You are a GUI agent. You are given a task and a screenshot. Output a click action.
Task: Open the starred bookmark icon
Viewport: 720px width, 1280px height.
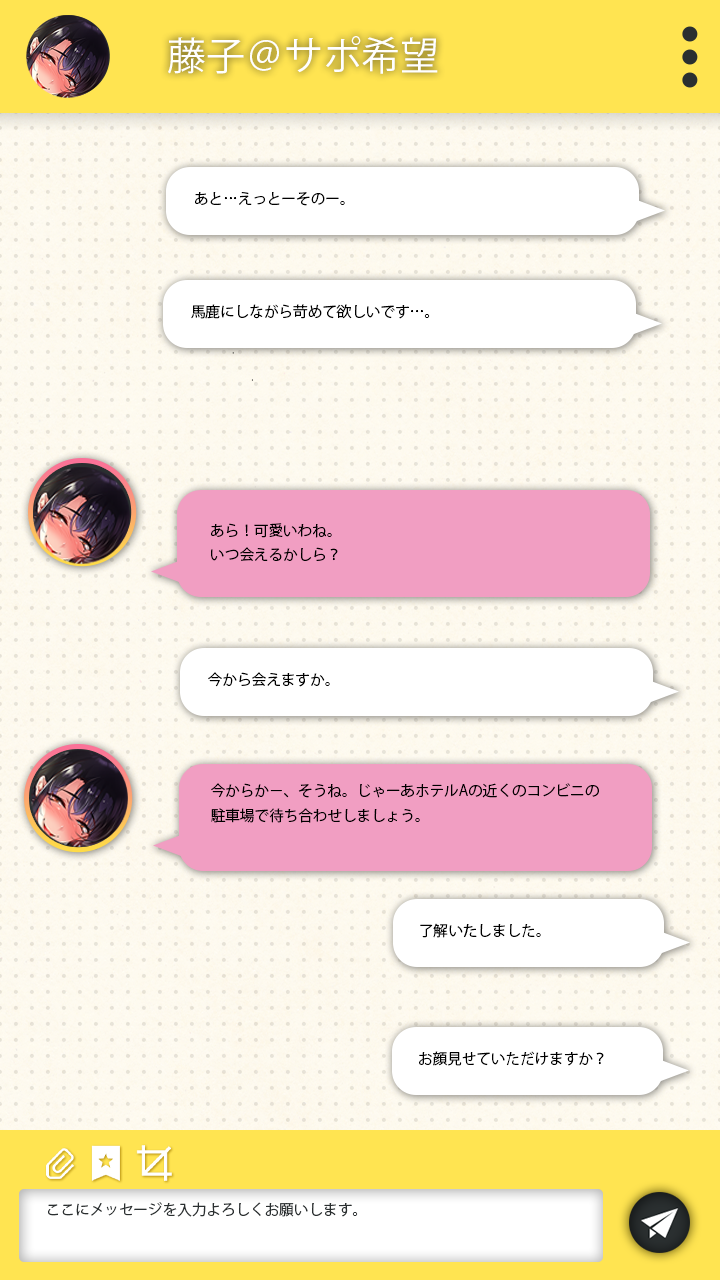click(x=106, y=1163)
